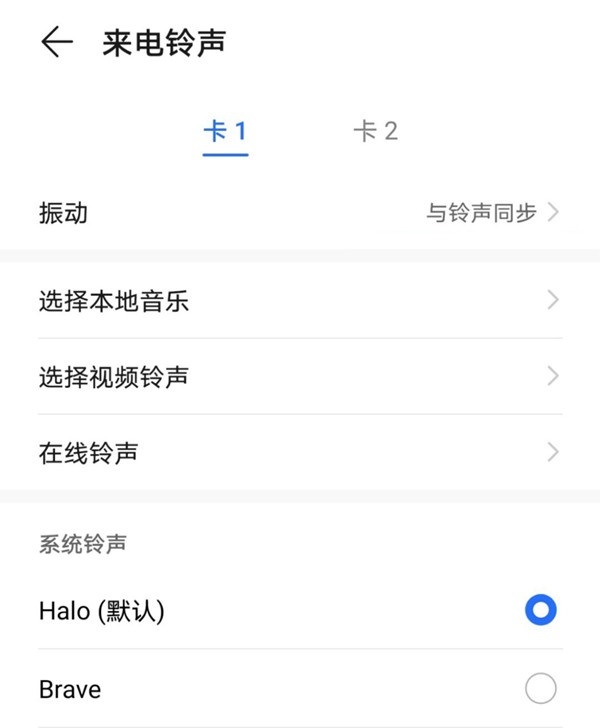Open 选择本地音乐
The width and height of the screenshot is (600, 728).
[x=300, y=301]
